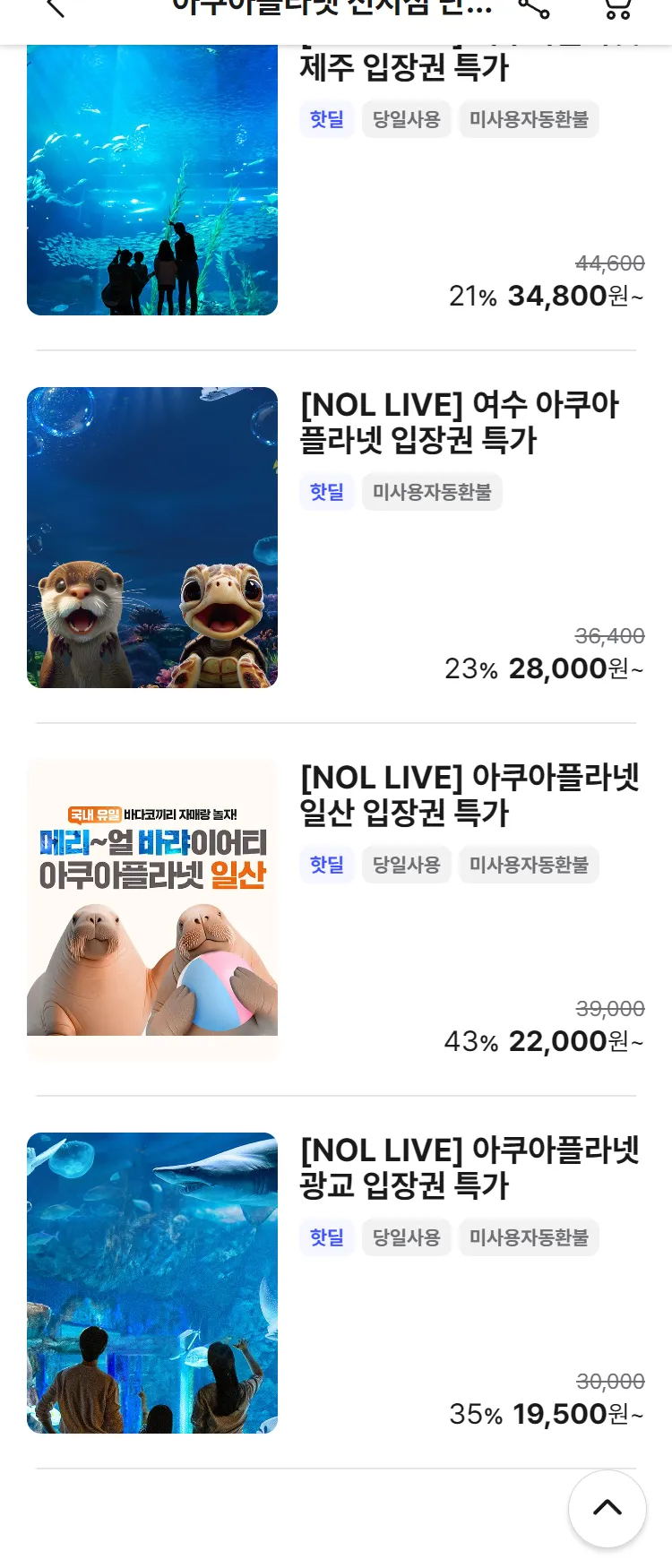
Task: Open the 여수 아쿠아플라넷 입장권 특가 card
Action: click(459, 422)
